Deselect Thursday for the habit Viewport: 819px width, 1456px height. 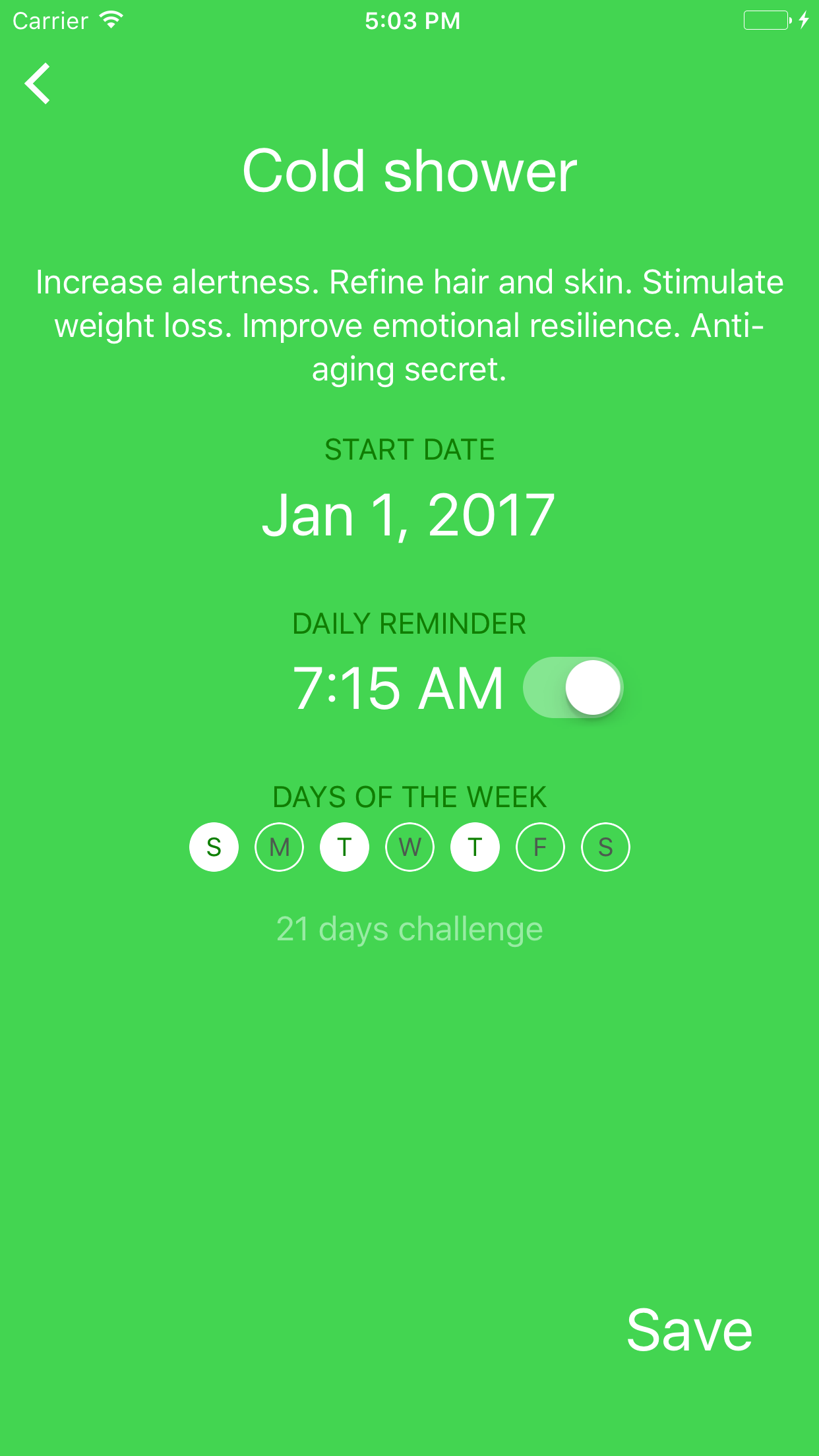[x=474, y=847]
